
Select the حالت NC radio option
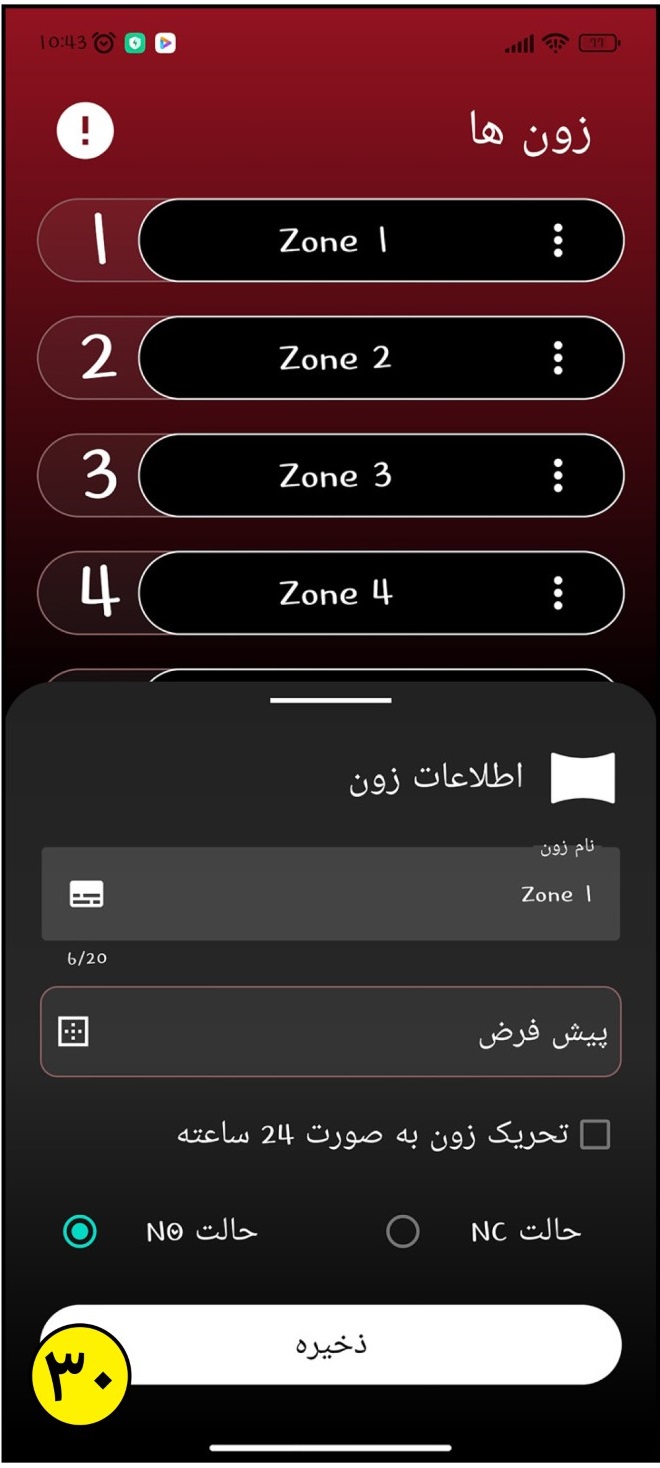[x=403, y=1231]
